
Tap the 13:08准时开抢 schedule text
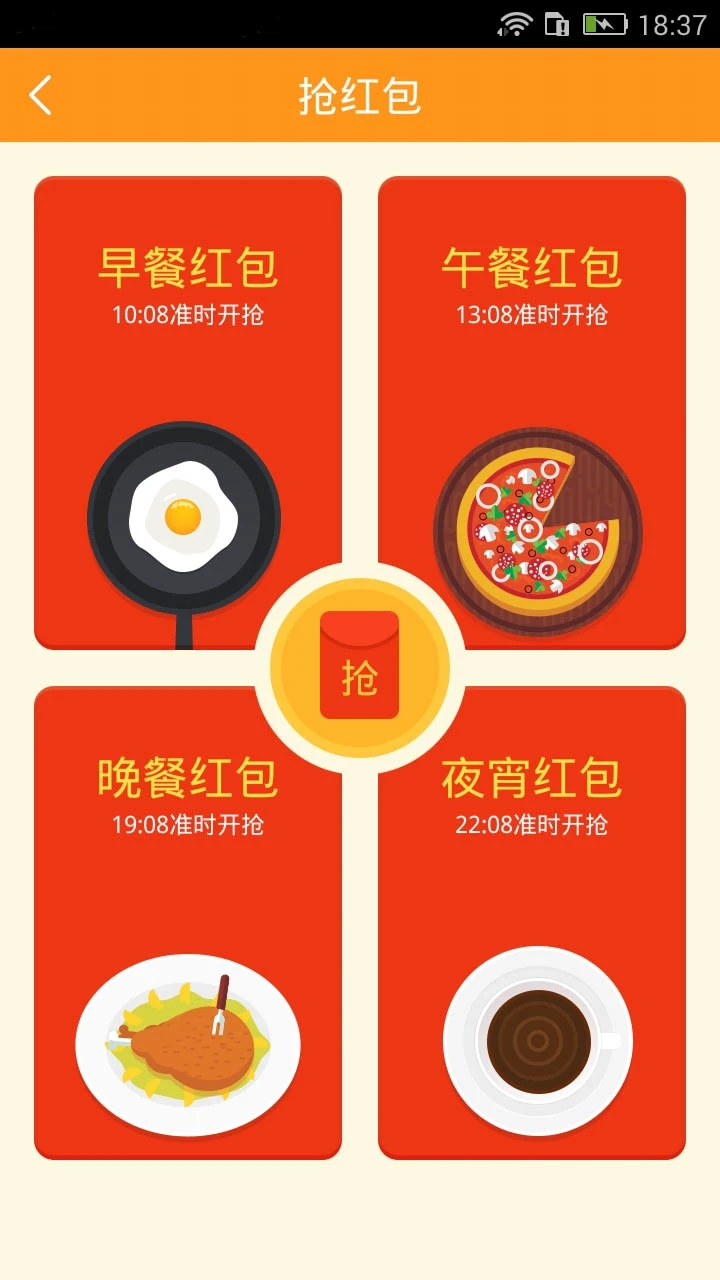[x=533, y=314]
